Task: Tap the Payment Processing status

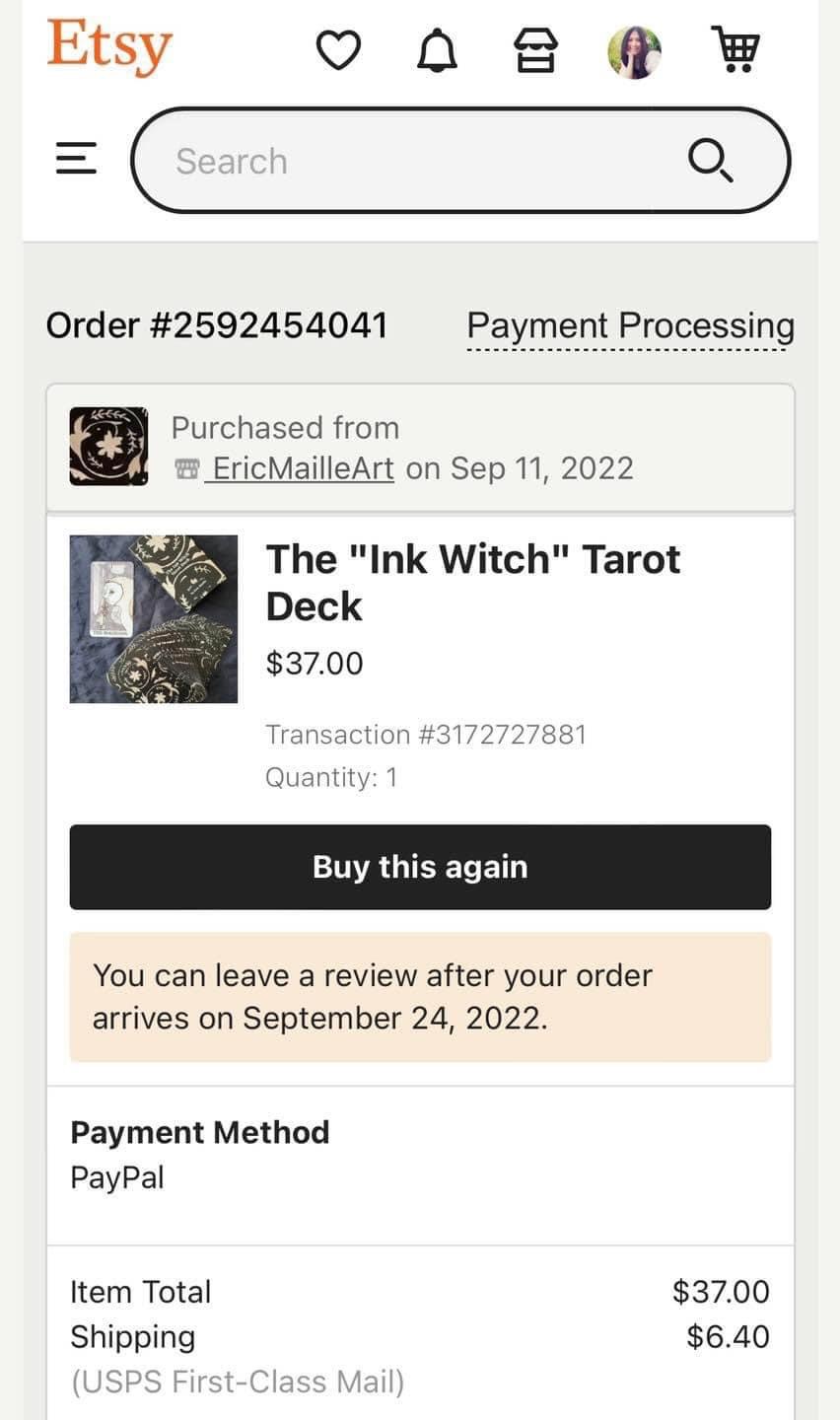Action: pos(630,326)
